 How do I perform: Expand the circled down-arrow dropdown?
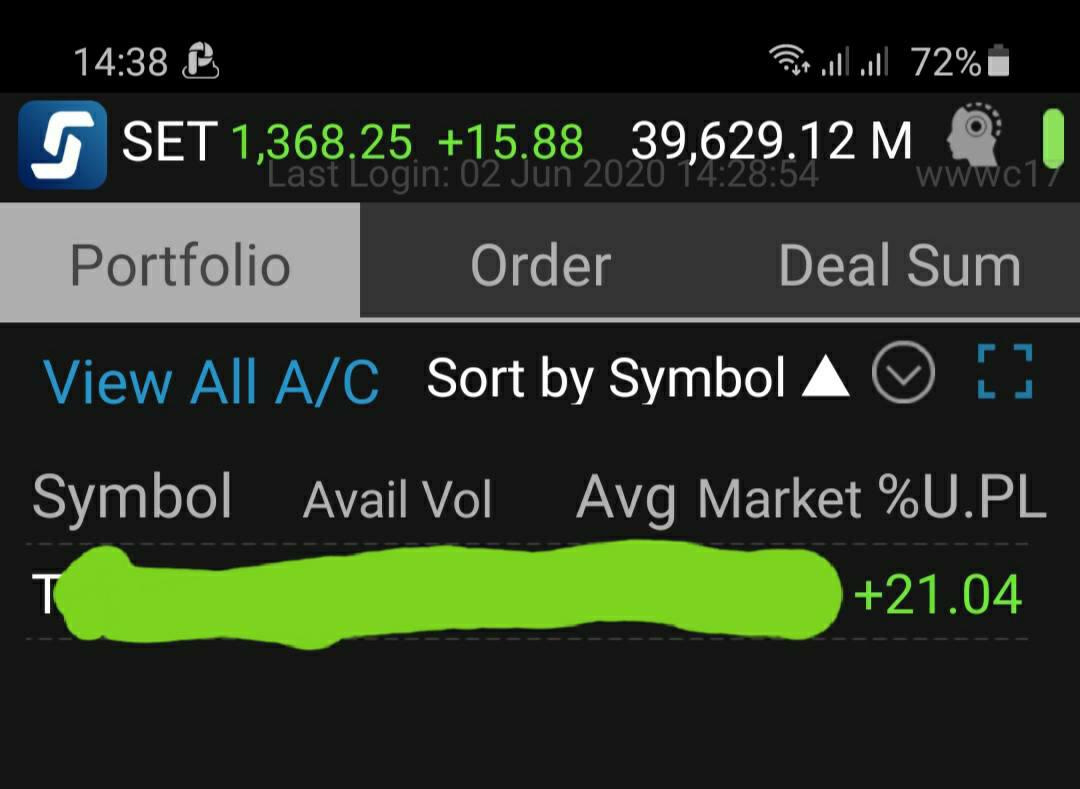(903, 375)
